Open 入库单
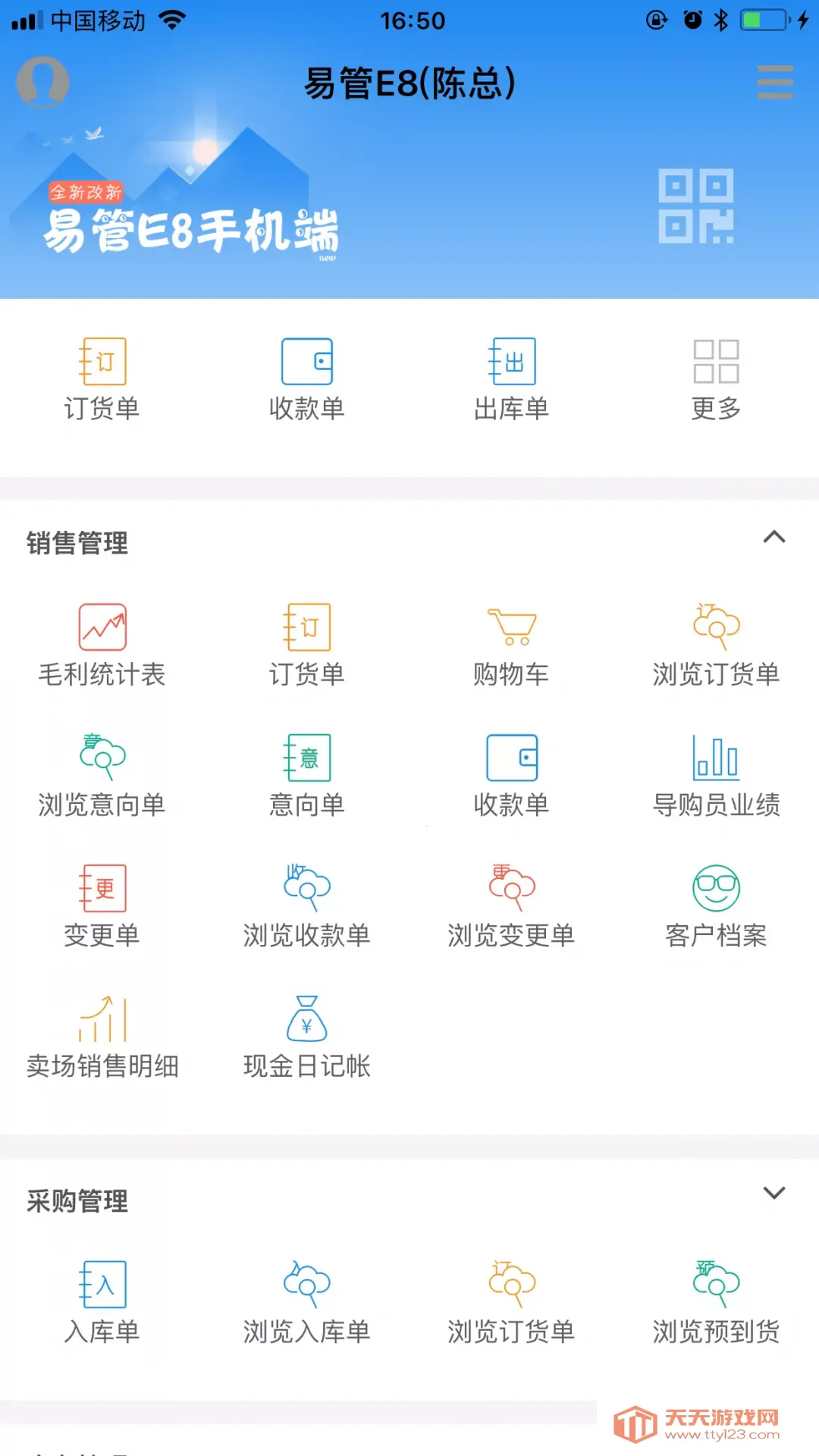Image resolution: width=819 pixels, height=1456 pixels. click(x=102, y=1301)
